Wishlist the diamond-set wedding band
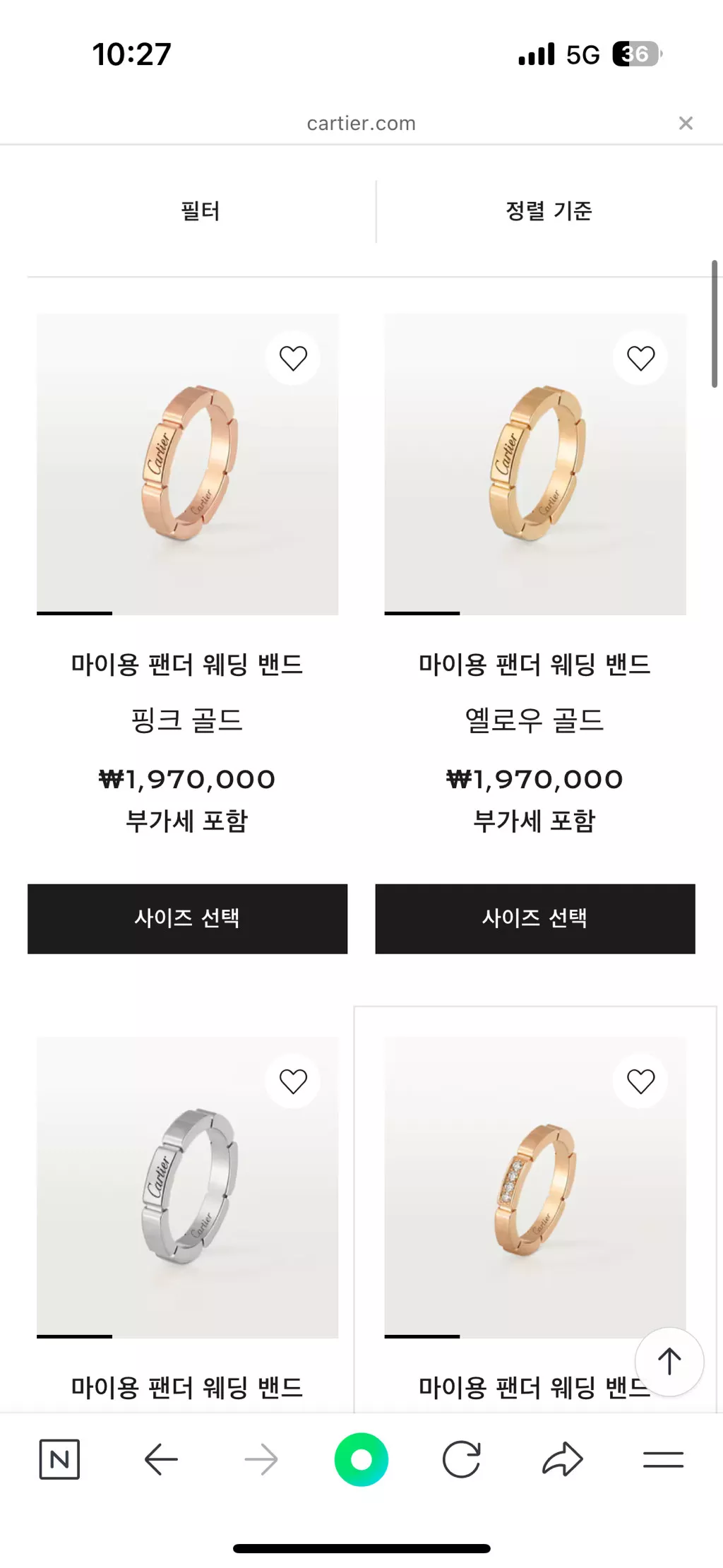This screenshot has height=1568, width=723. pyautogui.click(x=640, y=1081)
